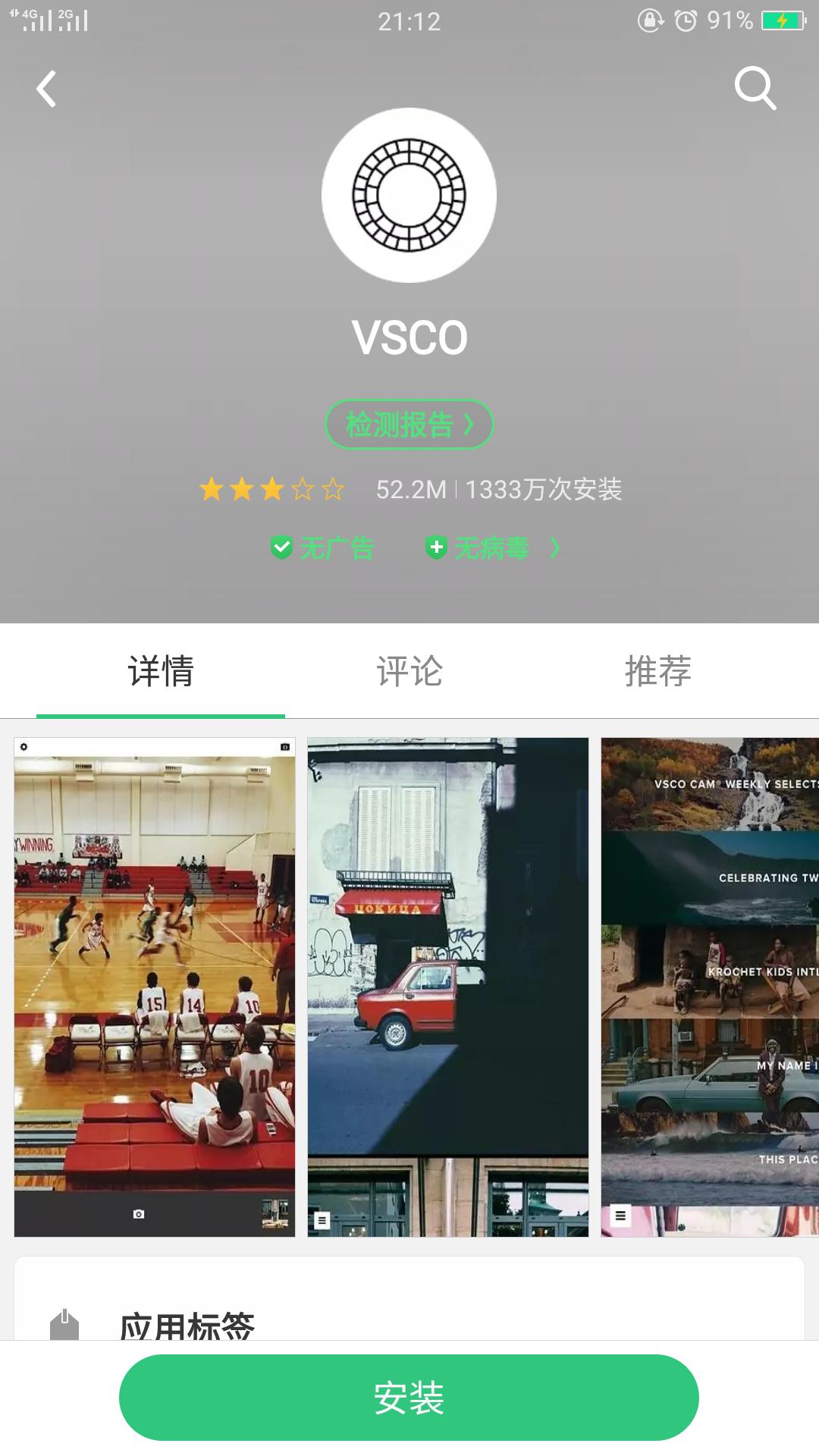
Task: Switch to the 评论 comments tab
Action: [408, 670]
